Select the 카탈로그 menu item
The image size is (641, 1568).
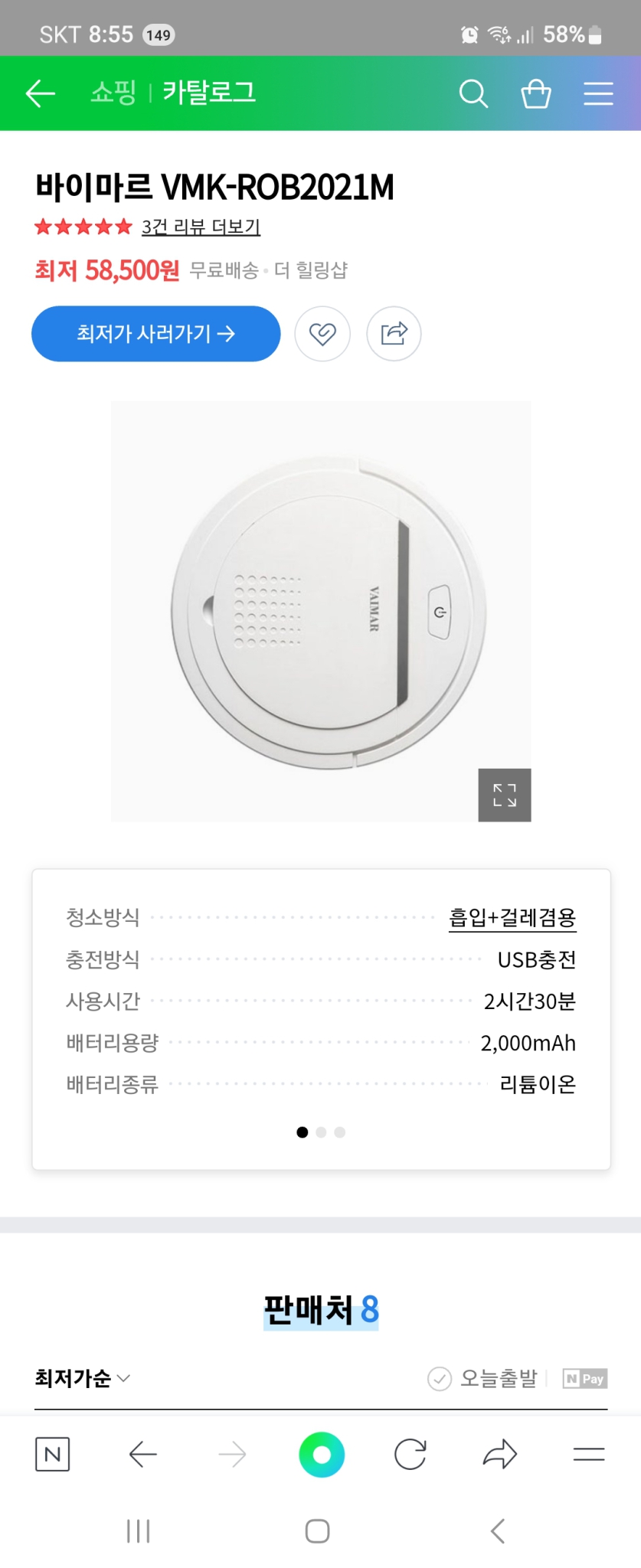pos(209,92)
